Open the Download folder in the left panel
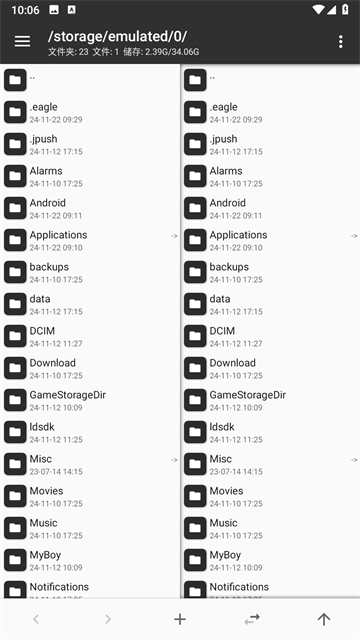The image size is (360, 640). (x=90, y=368)
